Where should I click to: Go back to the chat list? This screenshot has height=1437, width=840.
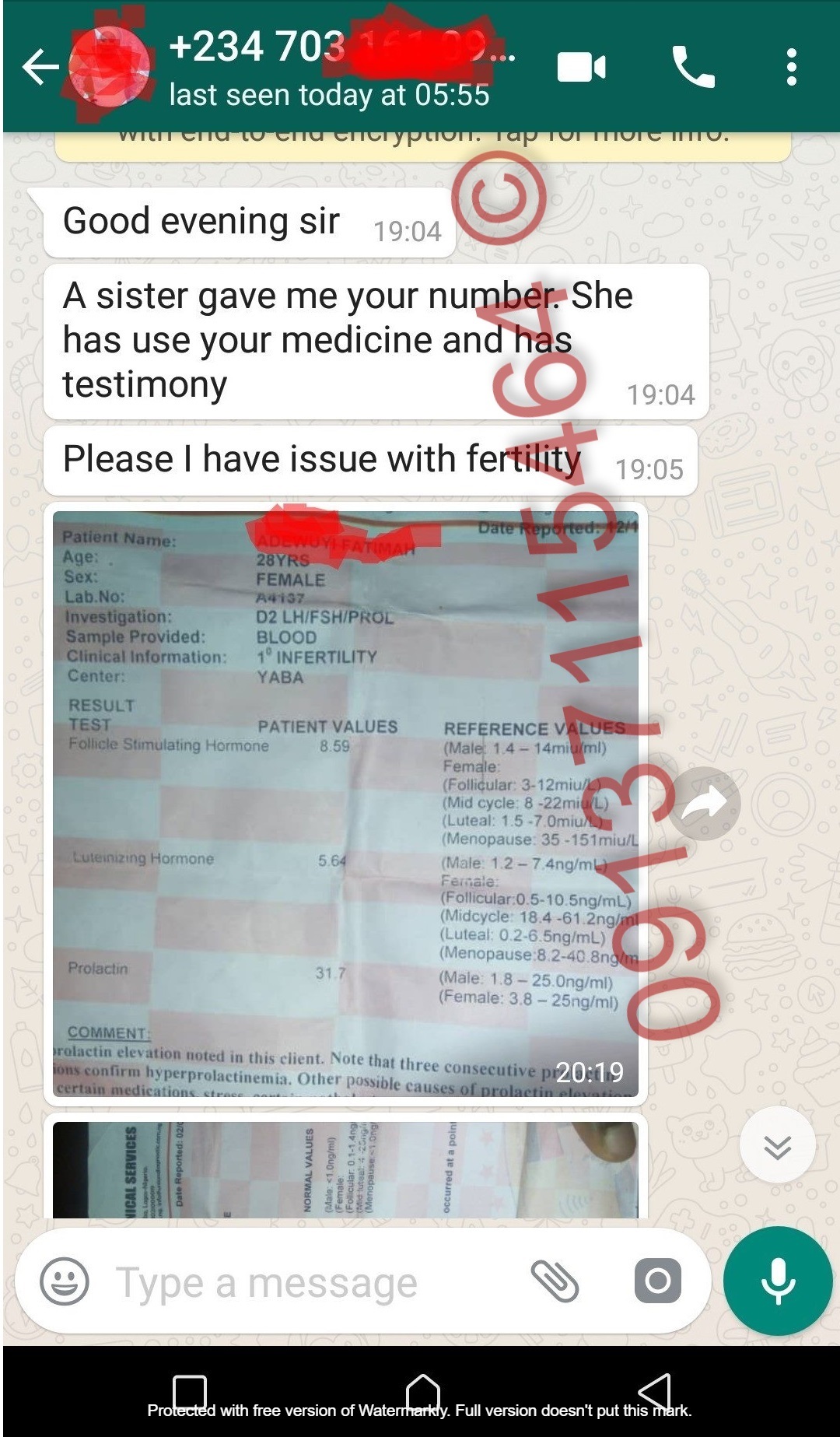point(39,68)
